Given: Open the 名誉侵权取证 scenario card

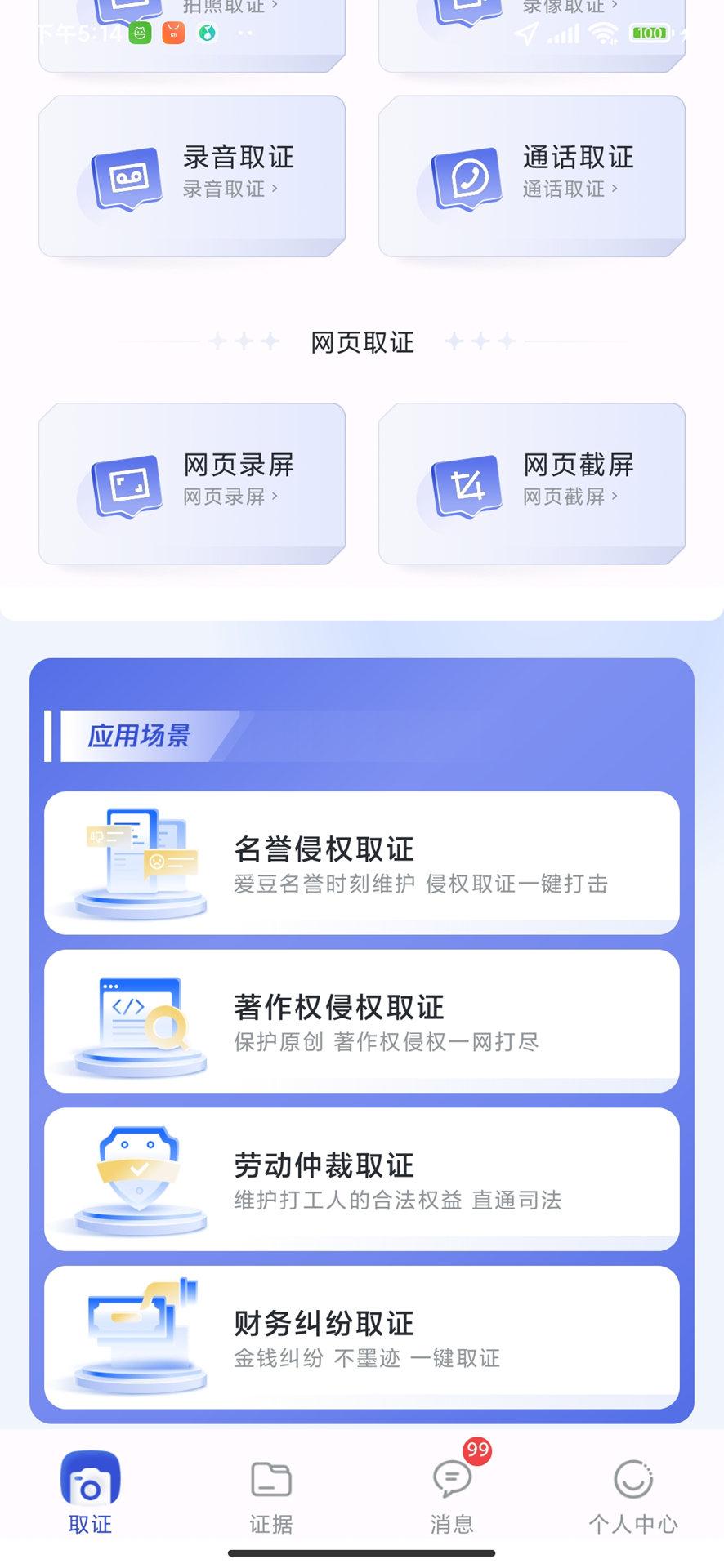Looking at the screenshot, I should [362, 862].
